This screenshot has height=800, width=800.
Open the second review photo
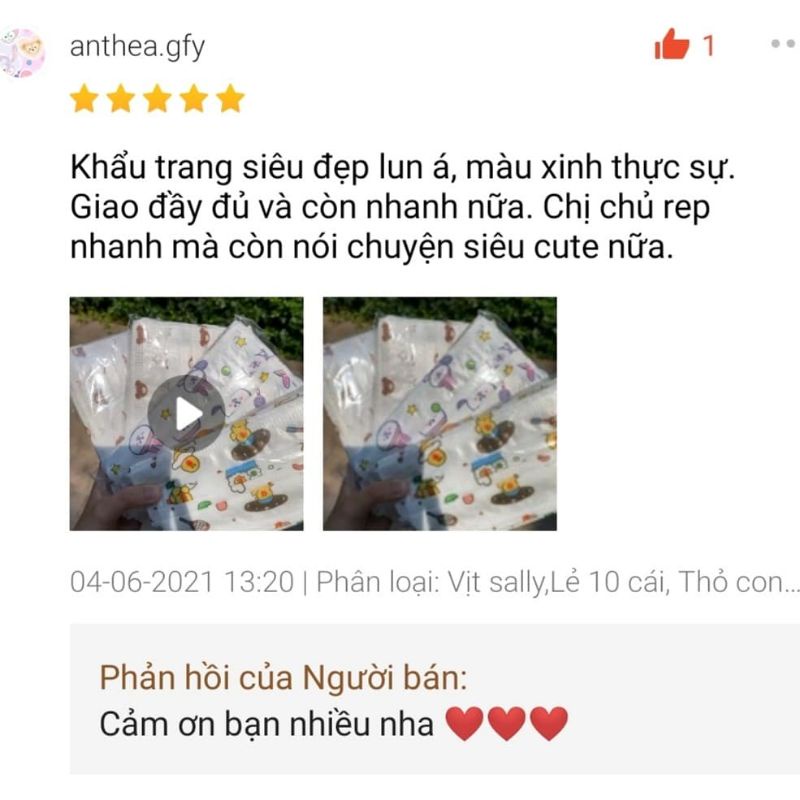439,413
